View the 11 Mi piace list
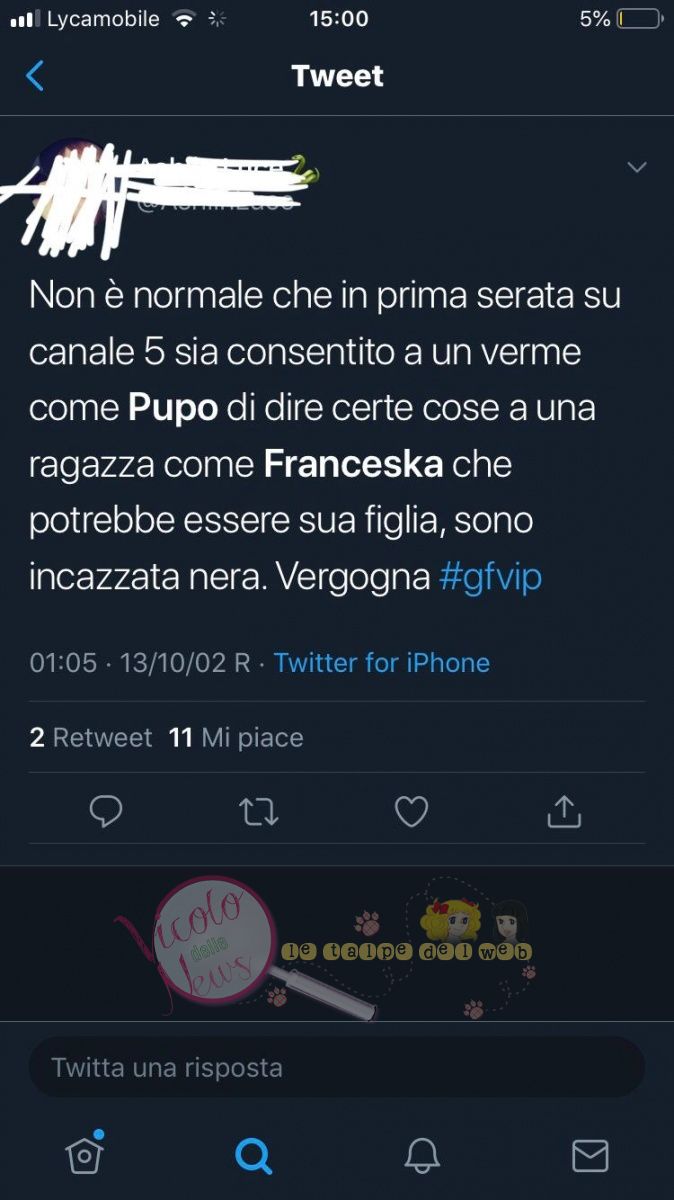Screen dimensions: 674x1200 tap(236, 738)
